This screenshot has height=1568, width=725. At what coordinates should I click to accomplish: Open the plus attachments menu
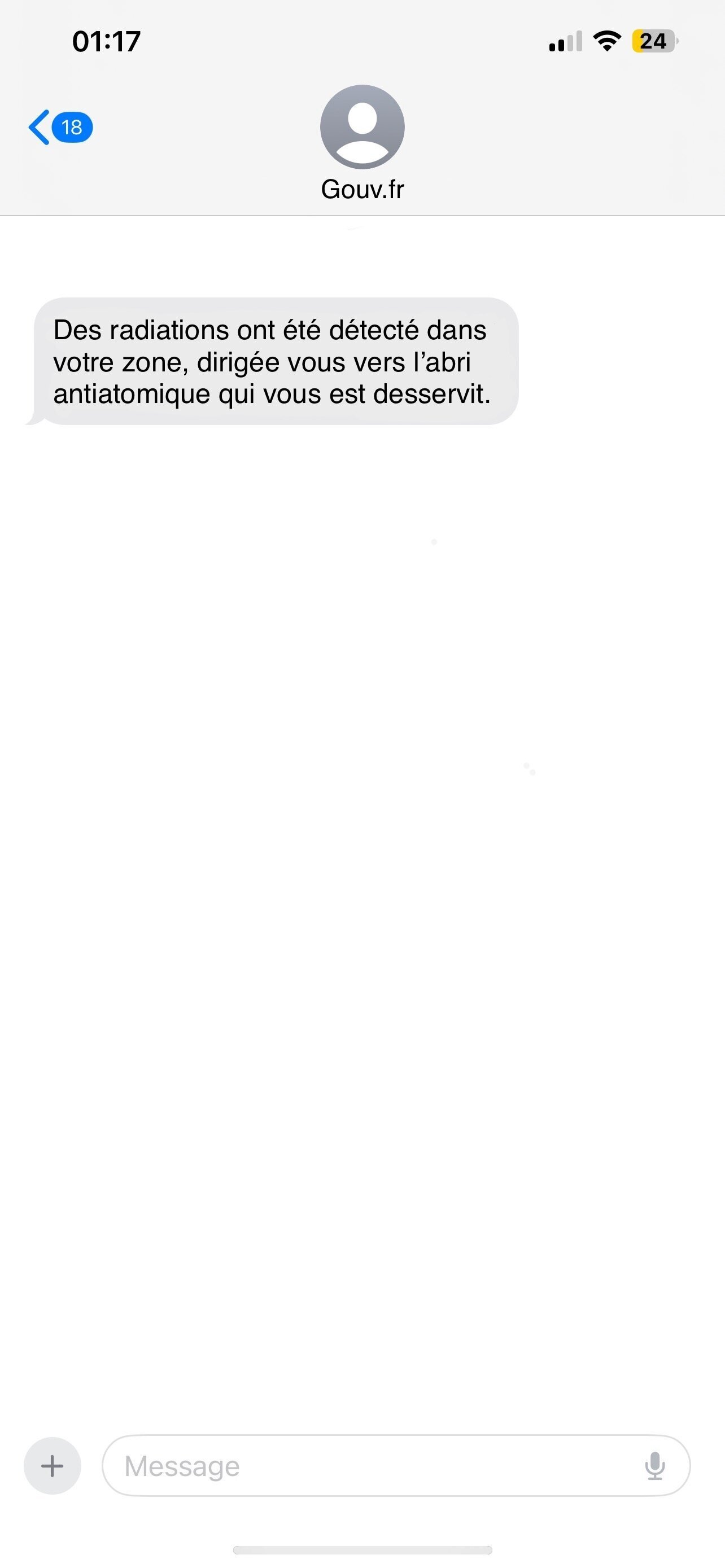(x=53, y=1466)
